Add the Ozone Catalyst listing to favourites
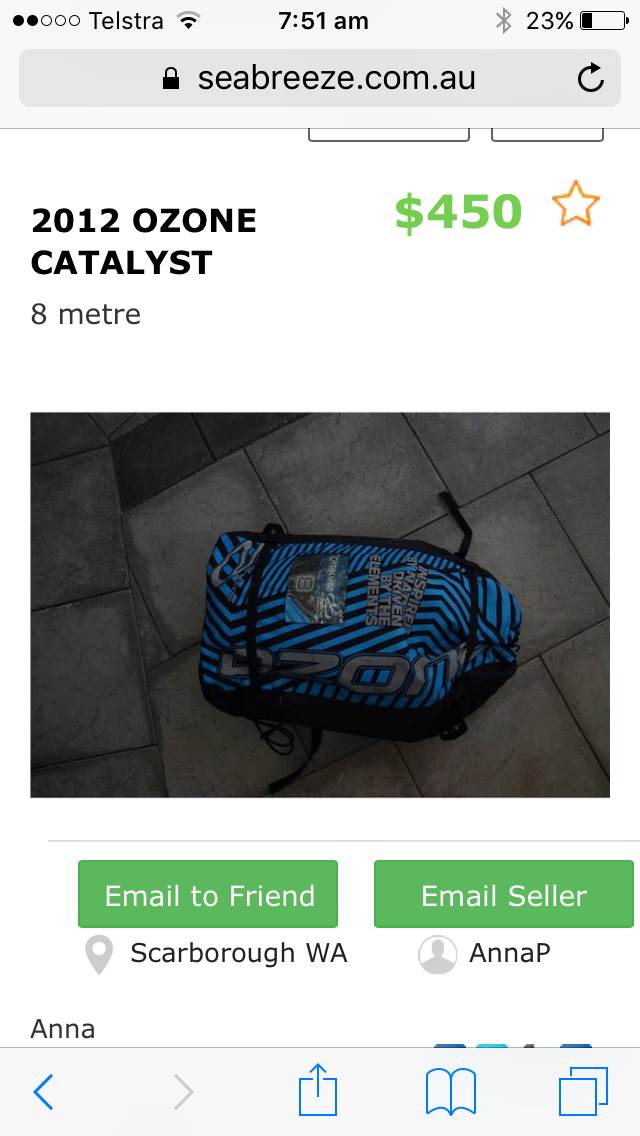The width and height of the screenshot is (640, 1136). (575, 205)
